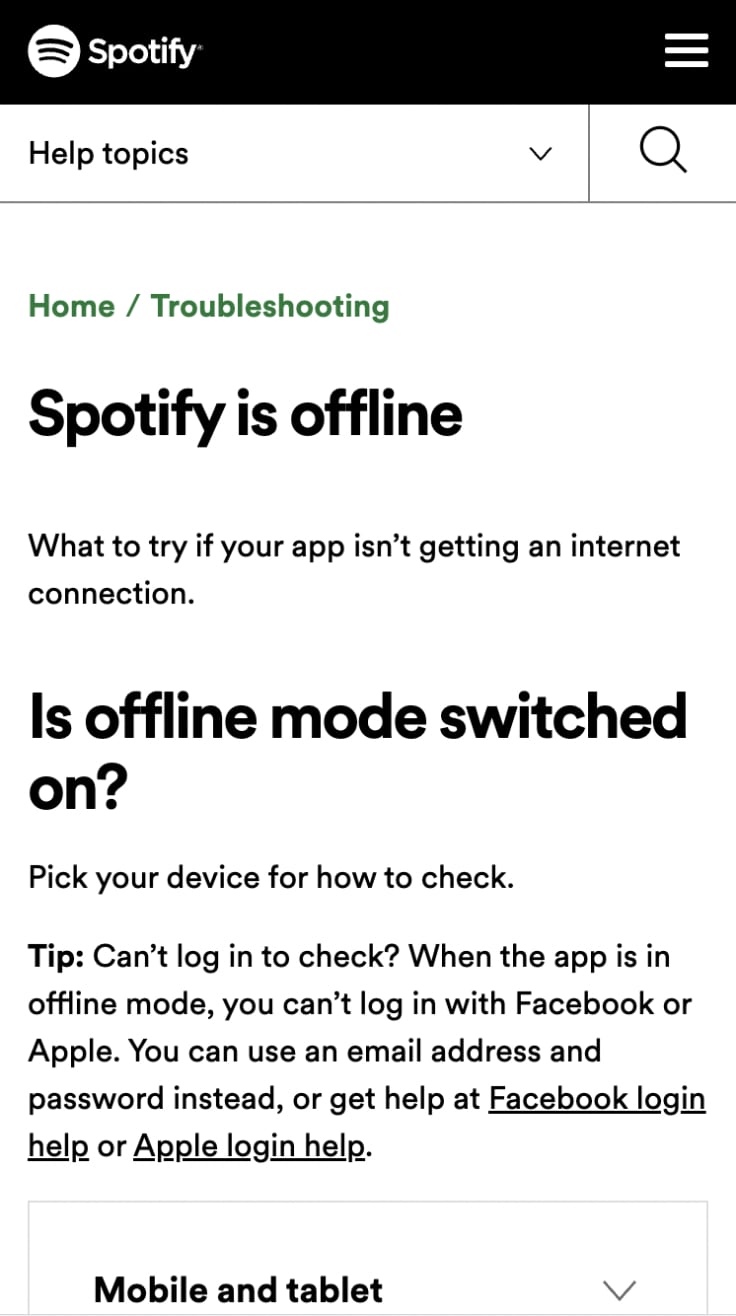Open the Facebook login help link

pyautogui.click(x=596, y=1099)
